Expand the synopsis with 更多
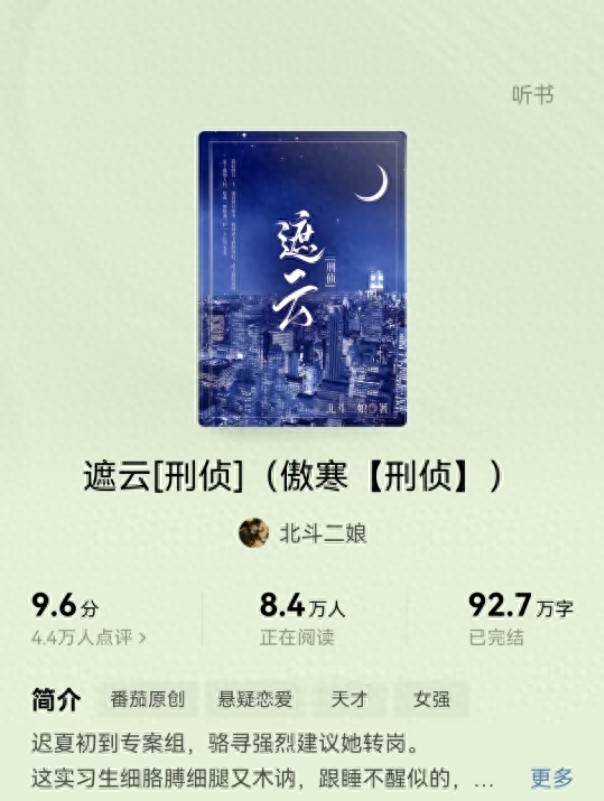The height and width of the screenshot is (801, 604). [x=551, y=777]
